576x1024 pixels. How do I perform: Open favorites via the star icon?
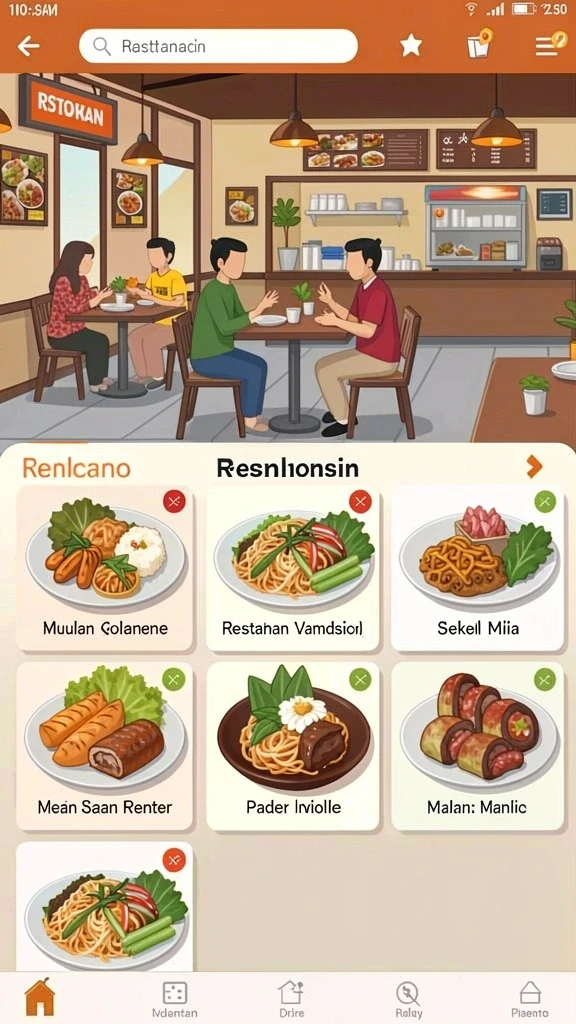tap(411, 46)
